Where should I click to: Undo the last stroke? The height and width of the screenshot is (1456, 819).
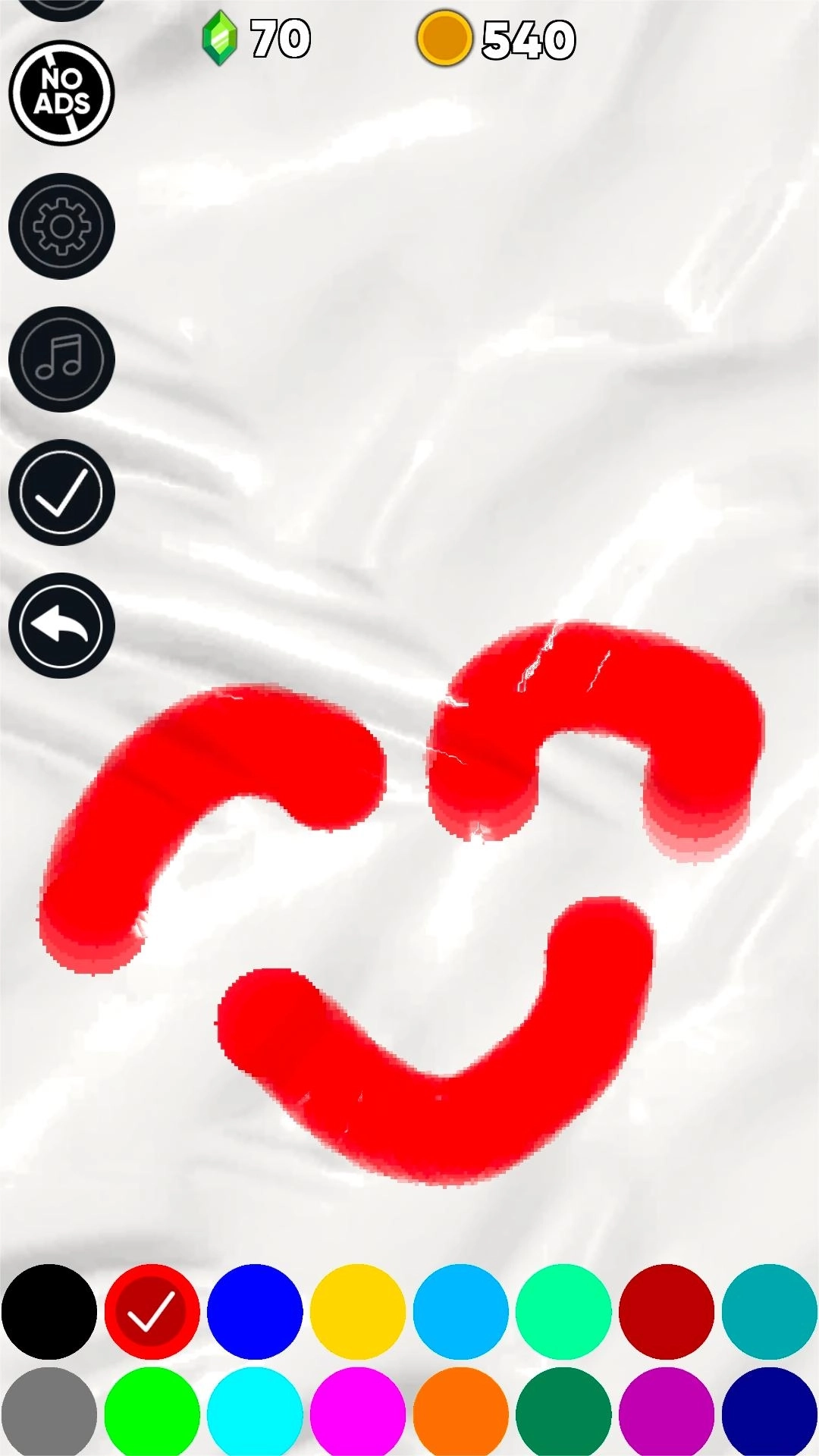61,626
